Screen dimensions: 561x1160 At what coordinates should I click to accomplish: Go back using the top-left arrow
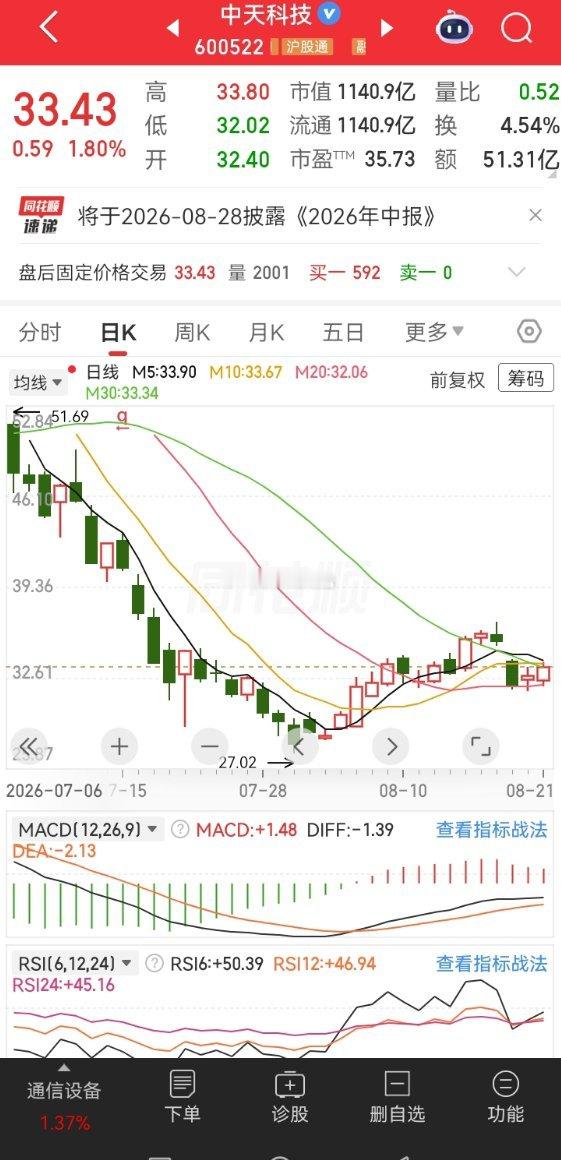[x=49, y=27]
